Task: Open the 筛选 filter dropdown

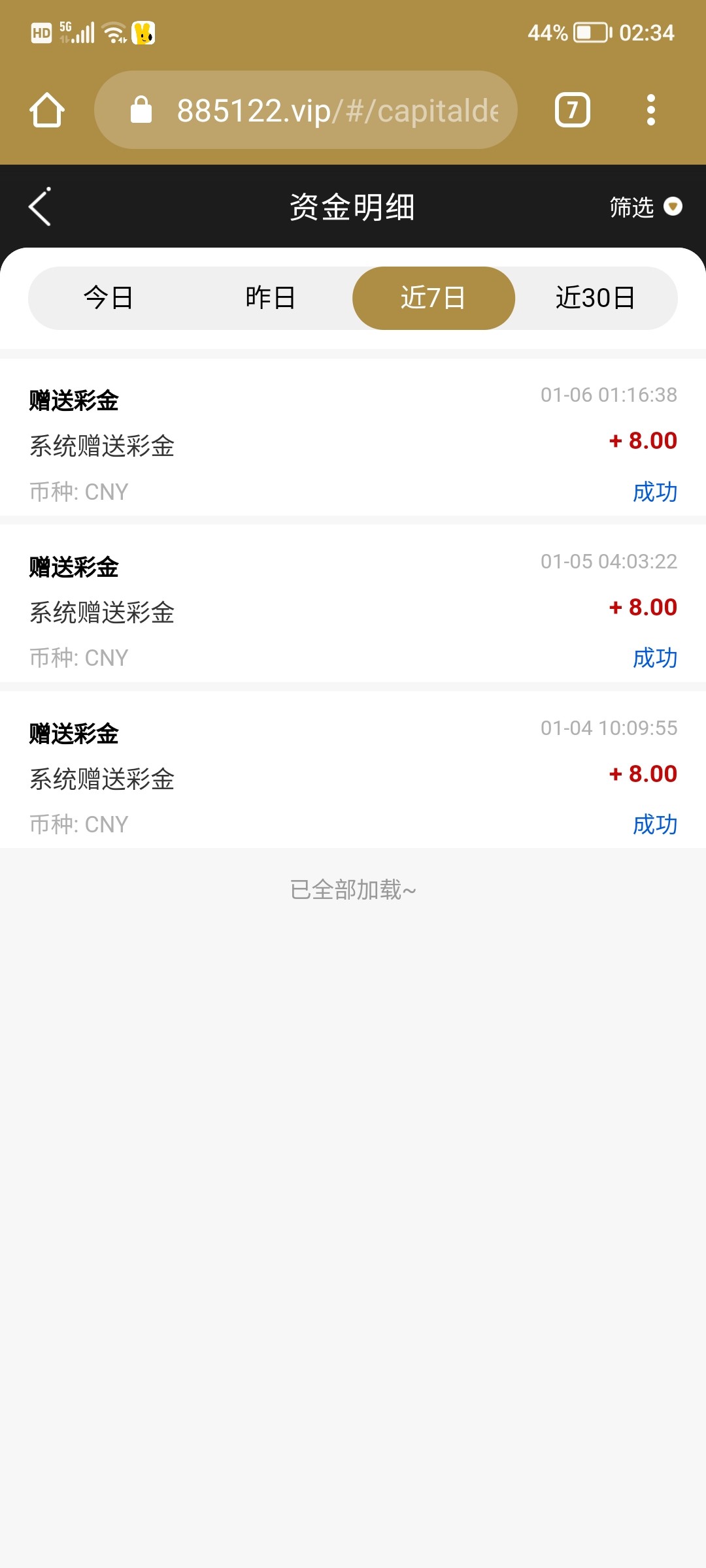Action: coord(645,207)
